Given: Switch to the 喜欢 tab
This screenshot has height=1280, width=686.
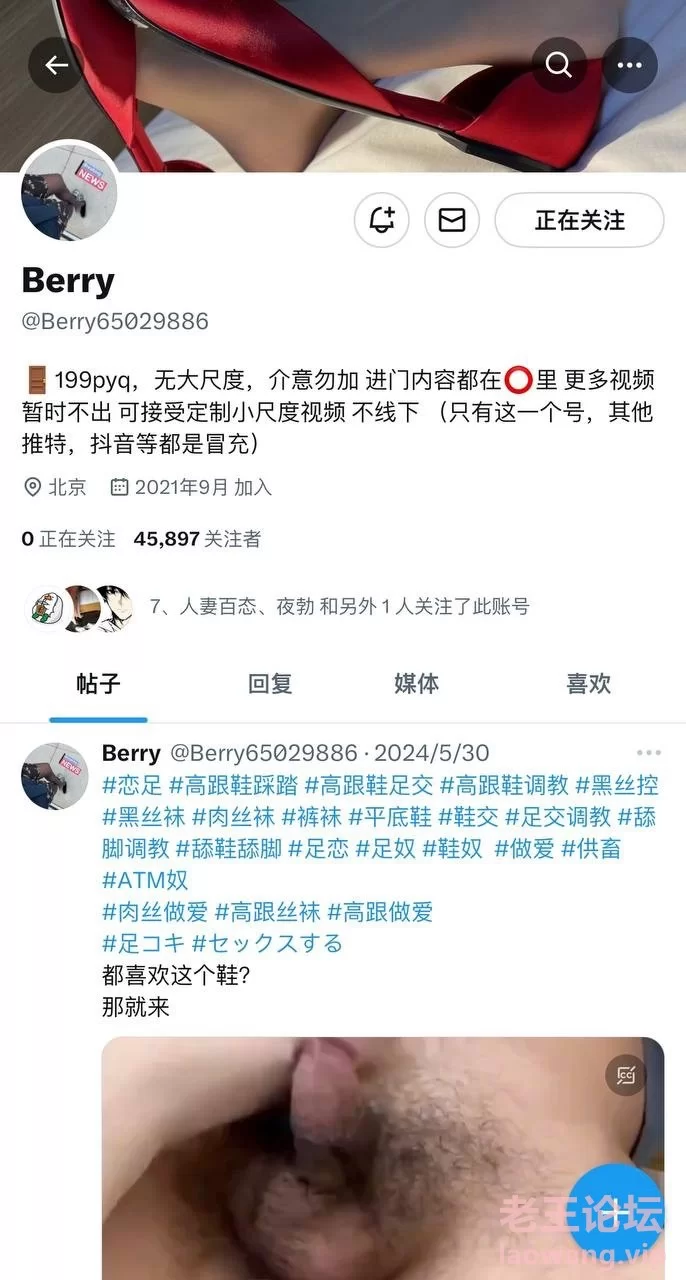Looking at the screenshot, I should pyautogui.click(x=588, y=684).
